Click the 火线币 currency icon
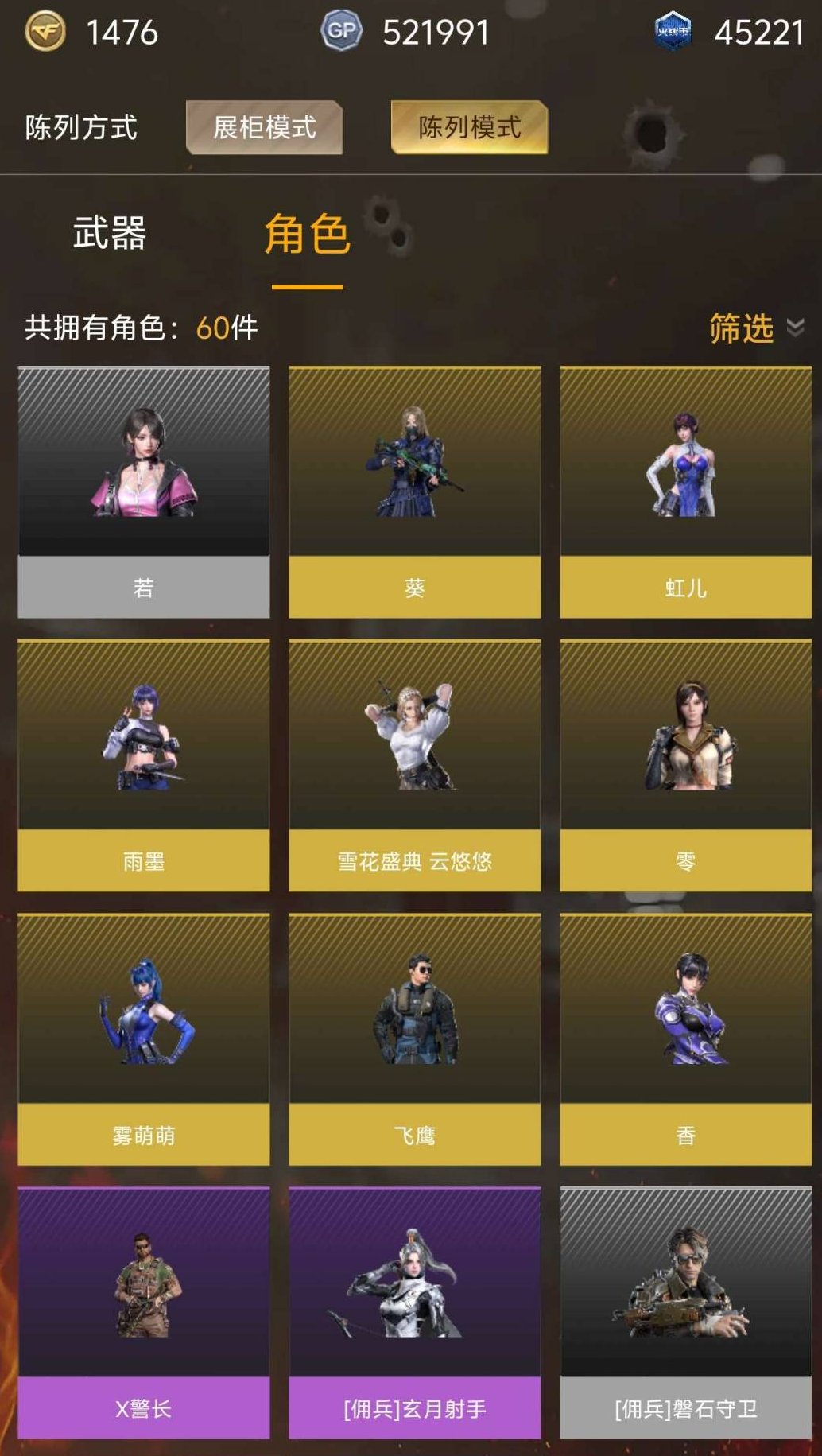The width and height of the screenshot is (822, 1456). pyautogui.click(x=675, y=30)
